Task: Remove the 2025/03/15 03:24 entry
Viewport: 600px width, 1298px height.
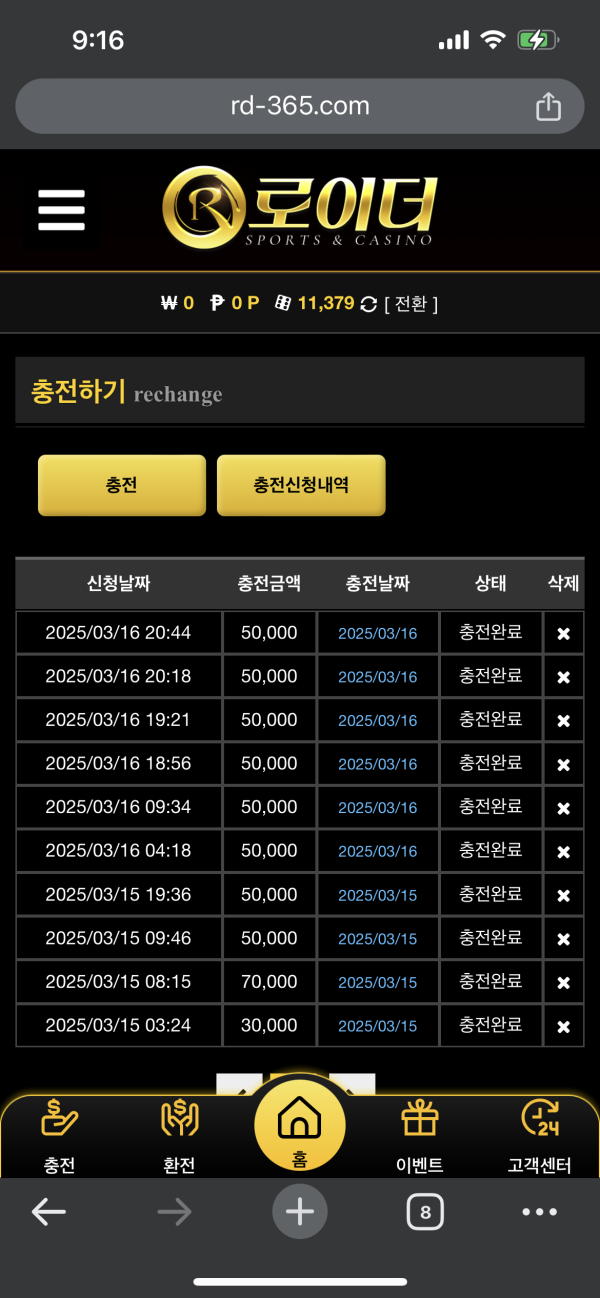Action: click(563, 1027)
